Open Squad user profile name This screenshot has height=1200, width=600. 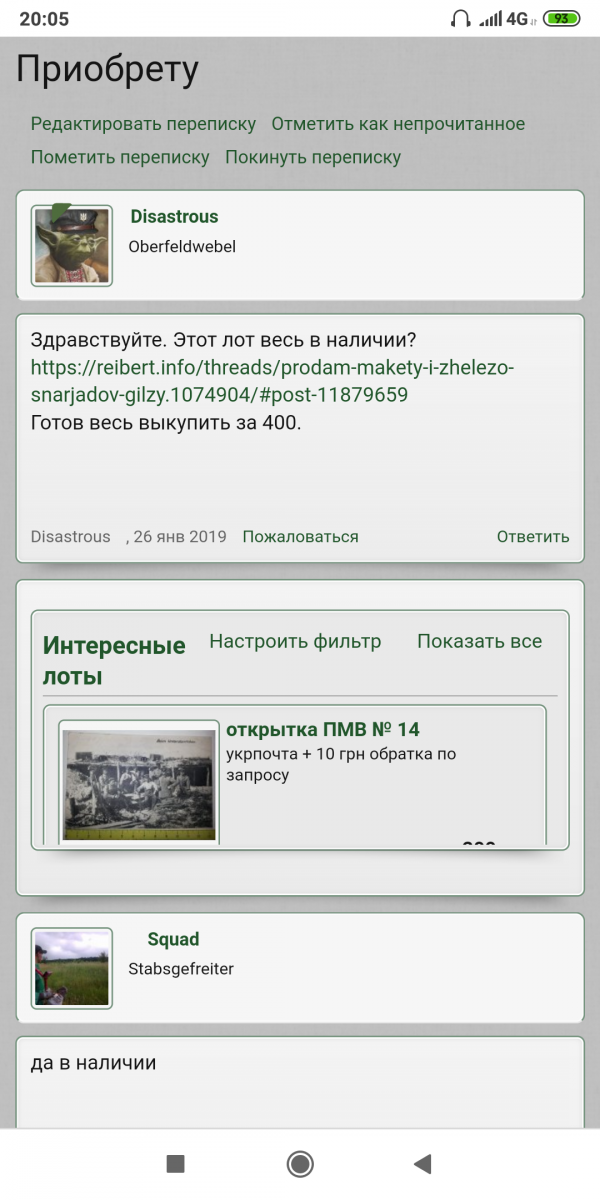[x=173, y=939]
